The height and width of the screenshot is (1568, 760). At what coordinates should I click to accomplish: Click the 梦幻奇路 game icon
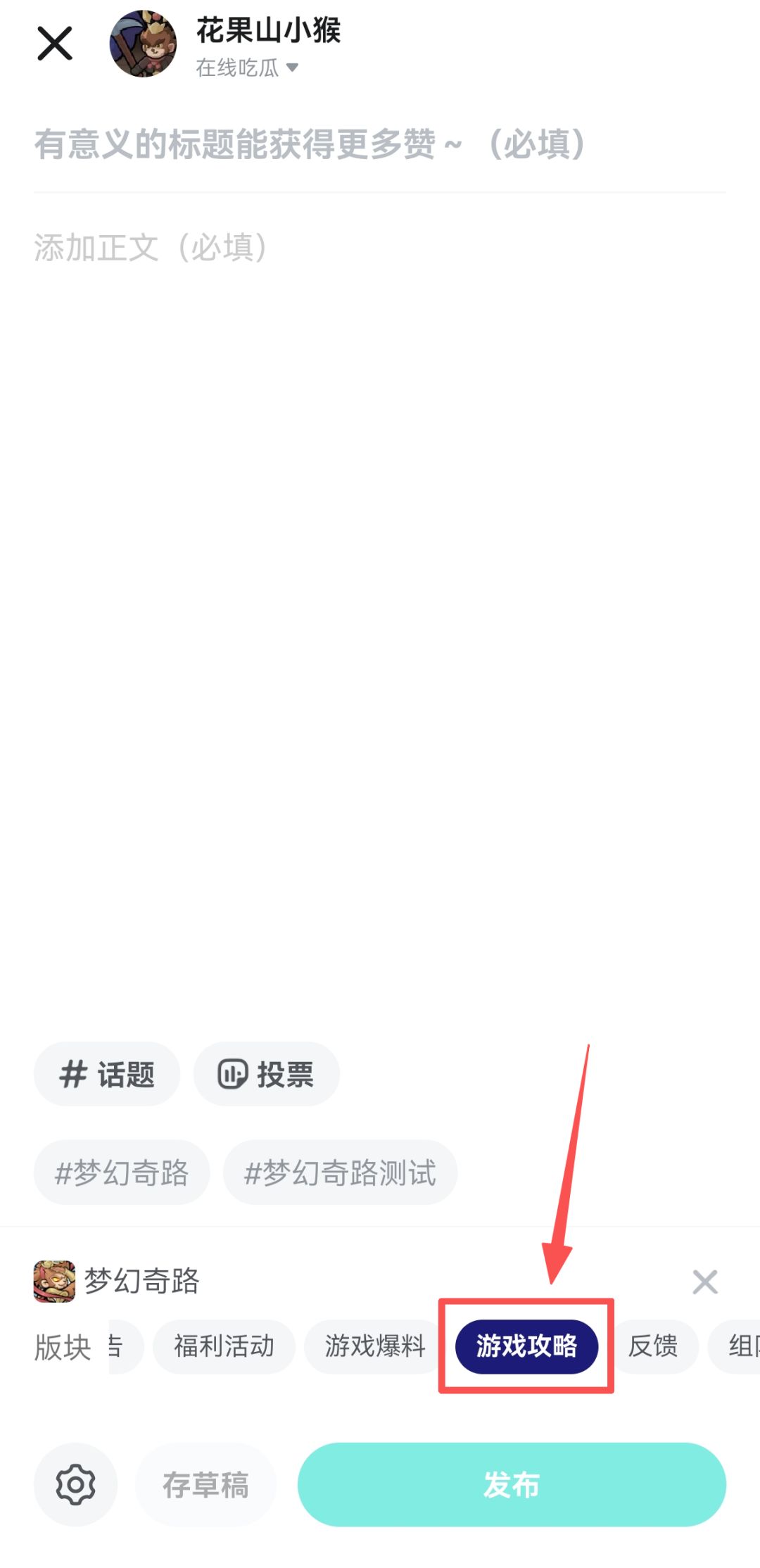point(53,1281)
